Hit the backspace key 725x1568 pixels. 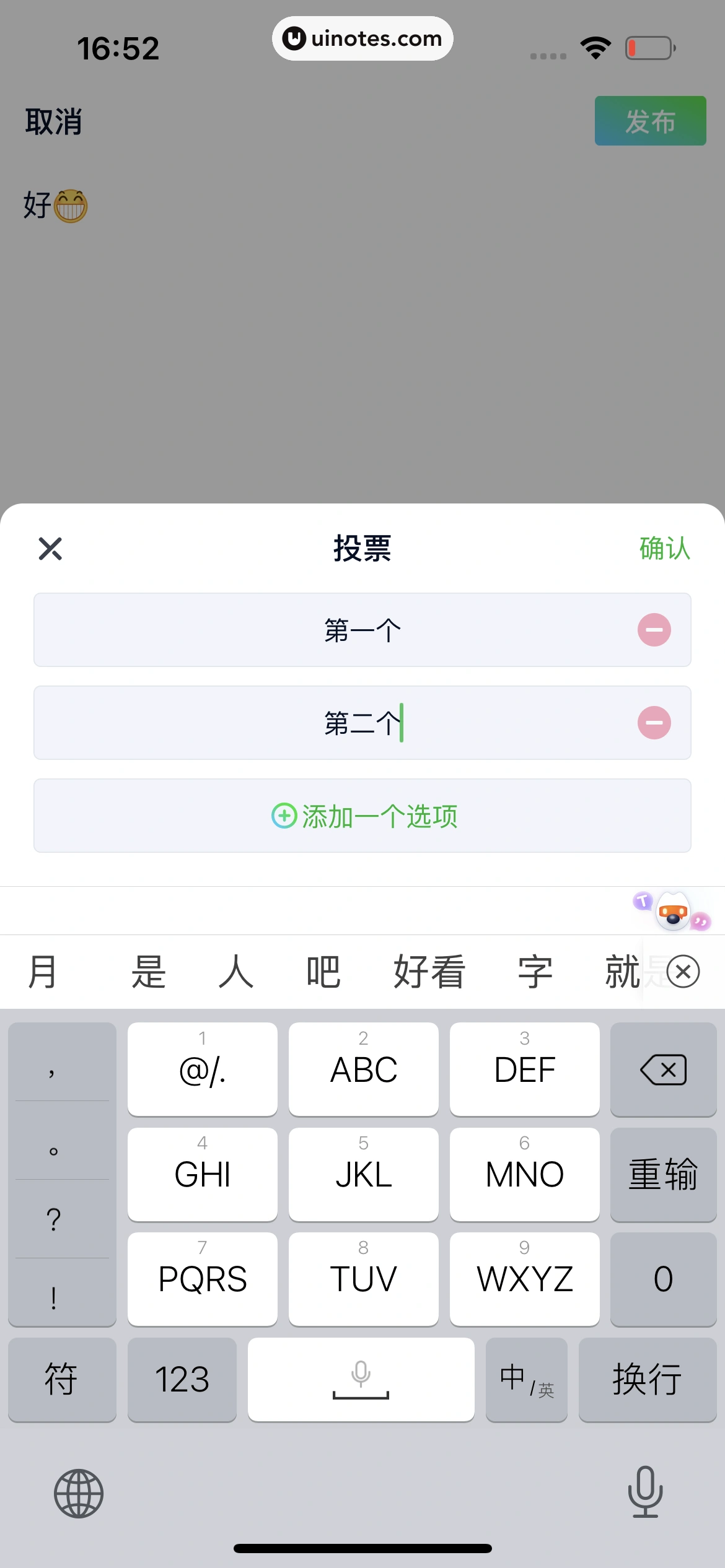coord(663,1069)
